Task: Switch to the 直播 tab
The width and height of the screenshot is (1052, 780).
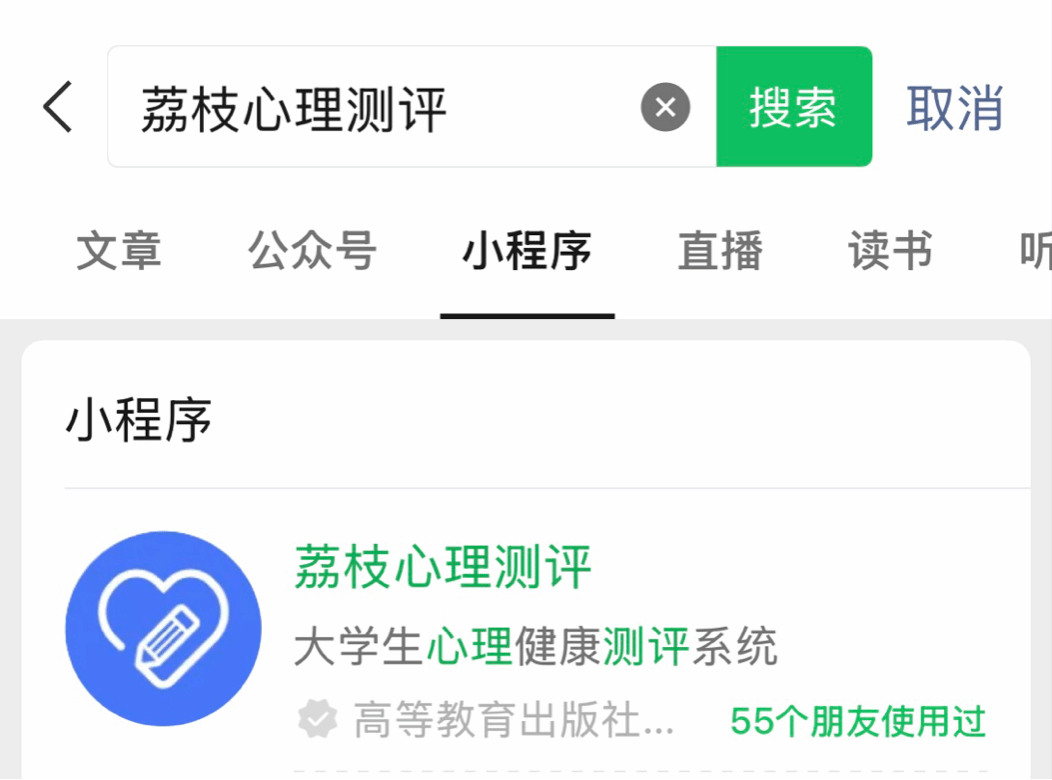Action: pos(720,251)
